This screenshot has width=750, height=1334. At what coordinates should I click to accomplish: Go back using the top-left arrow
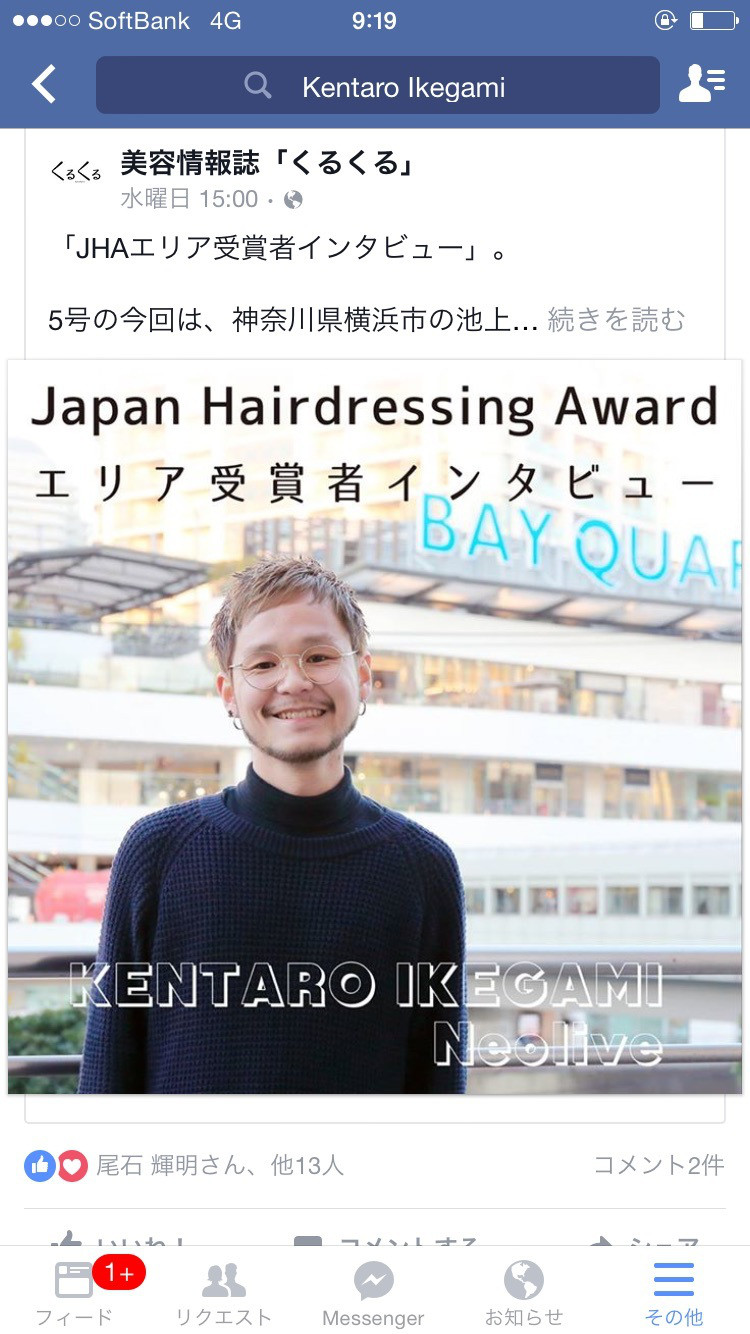[x=44, y=86]
